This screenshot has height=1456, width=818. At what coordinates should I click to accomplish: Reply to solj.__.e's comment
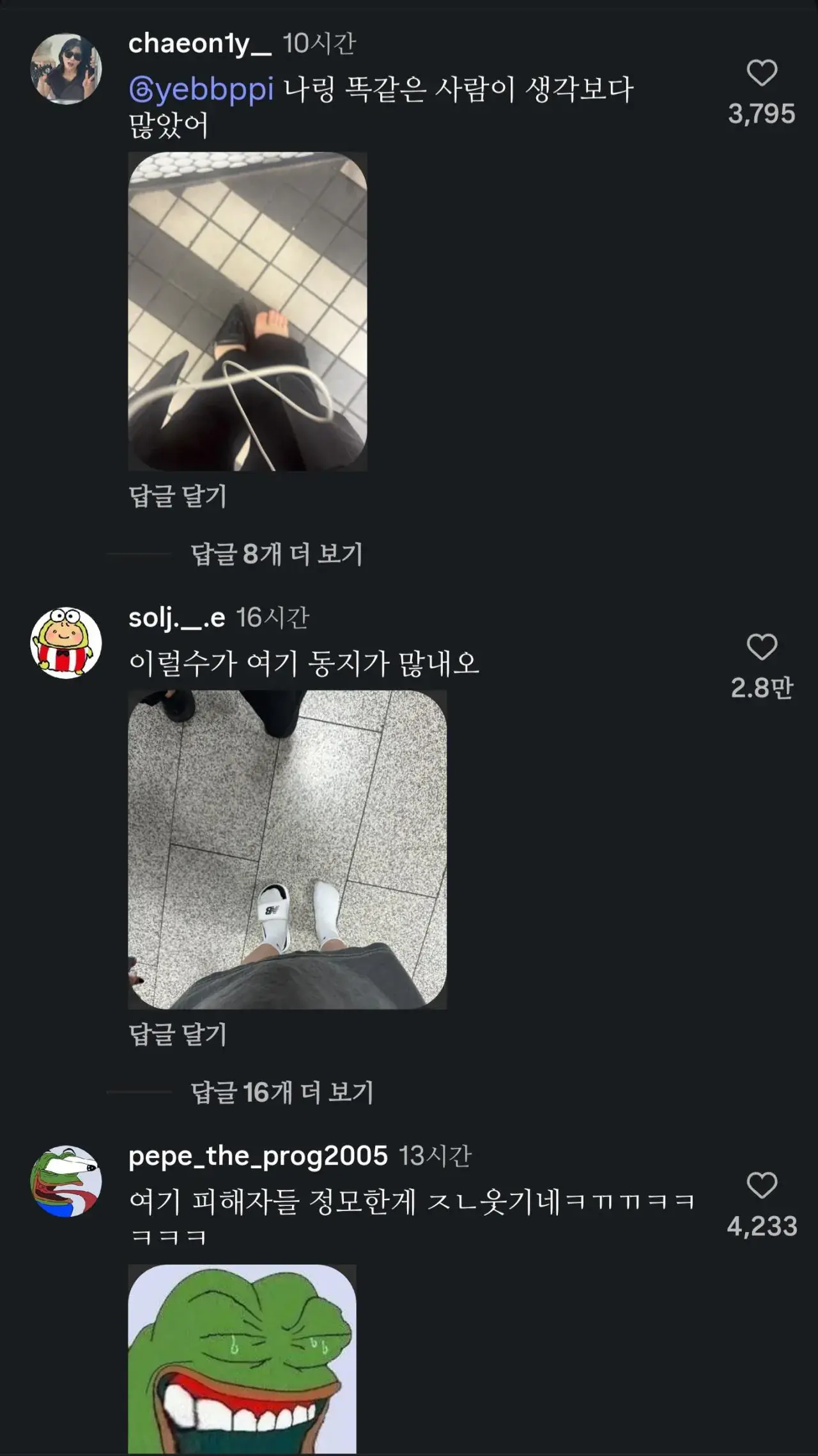[178, 1034]
